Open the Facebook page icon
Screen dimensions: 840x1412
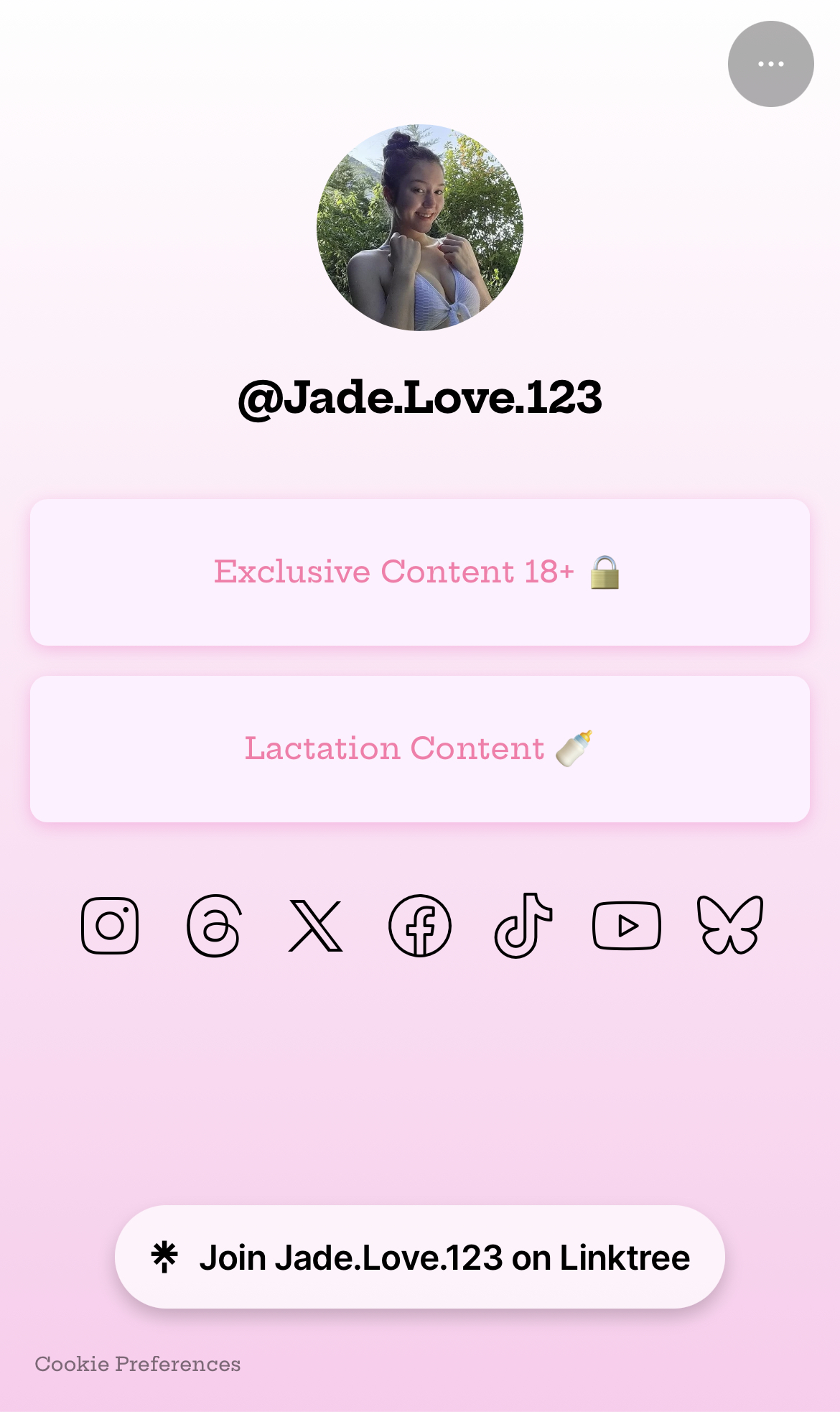[x=420, y=926]
